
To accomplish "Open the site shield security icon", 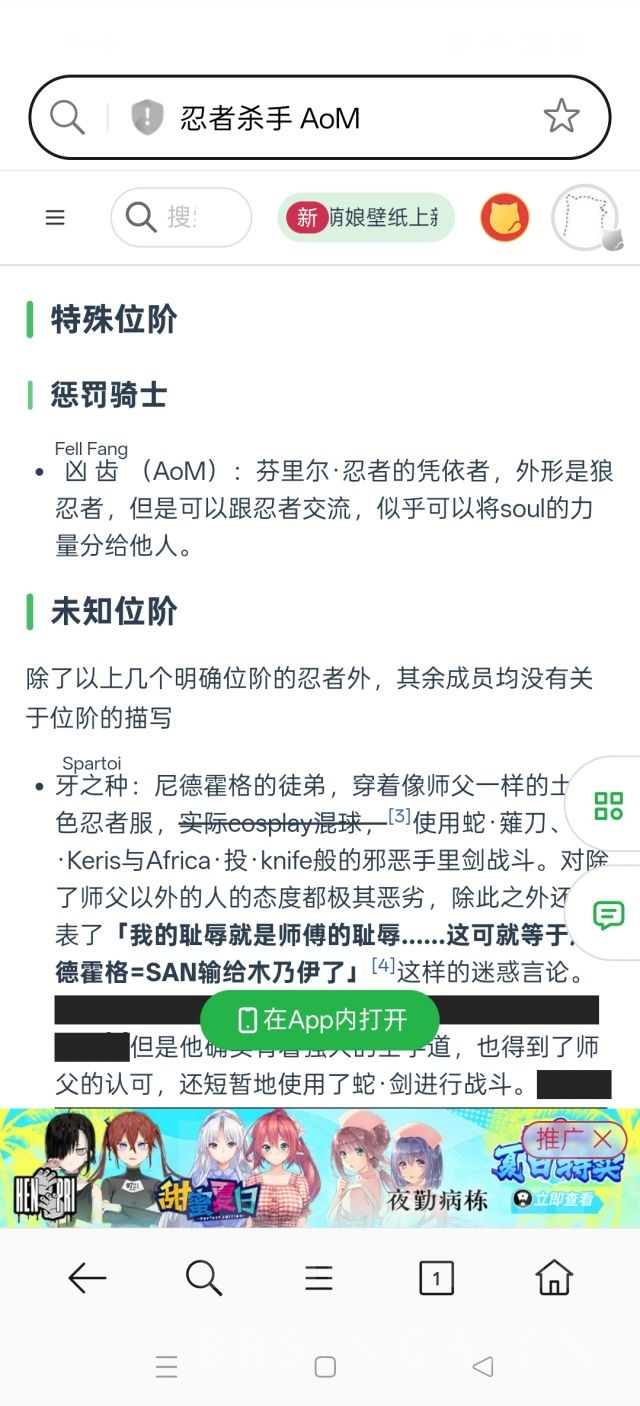I will point(147,118).
